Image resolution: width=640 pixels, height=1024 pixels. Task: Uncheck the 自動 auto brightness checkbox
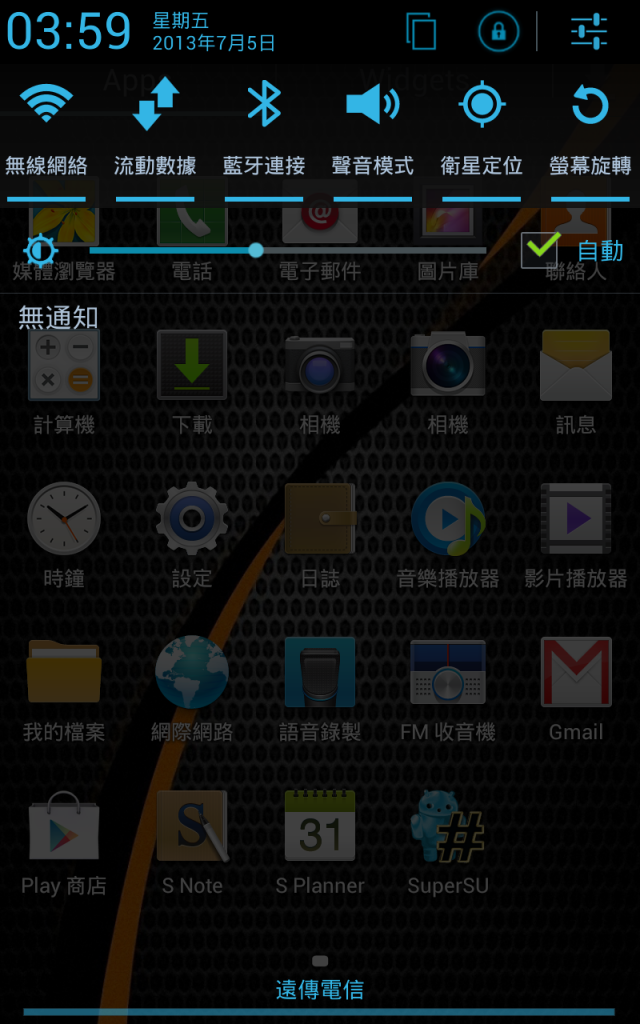click(541, 249)
